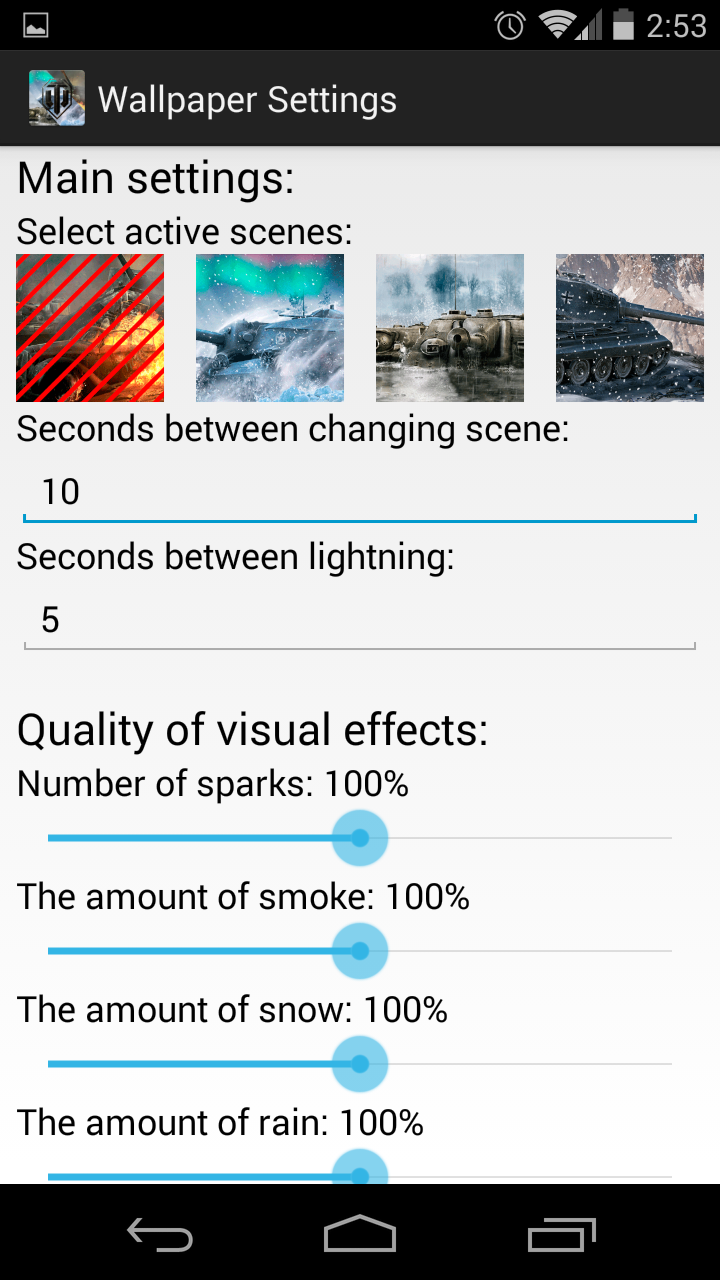Edit seconds between lightning field
Viewport: 720px width, 1280px height.
coord(360,620)
